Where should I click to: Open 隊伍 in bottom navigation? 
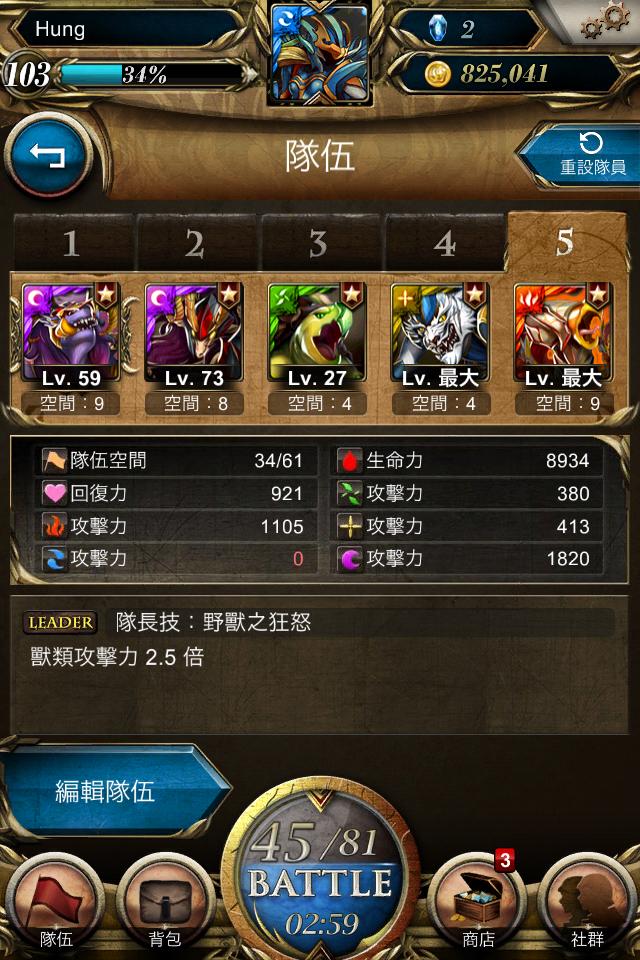(x=55, y=905)
